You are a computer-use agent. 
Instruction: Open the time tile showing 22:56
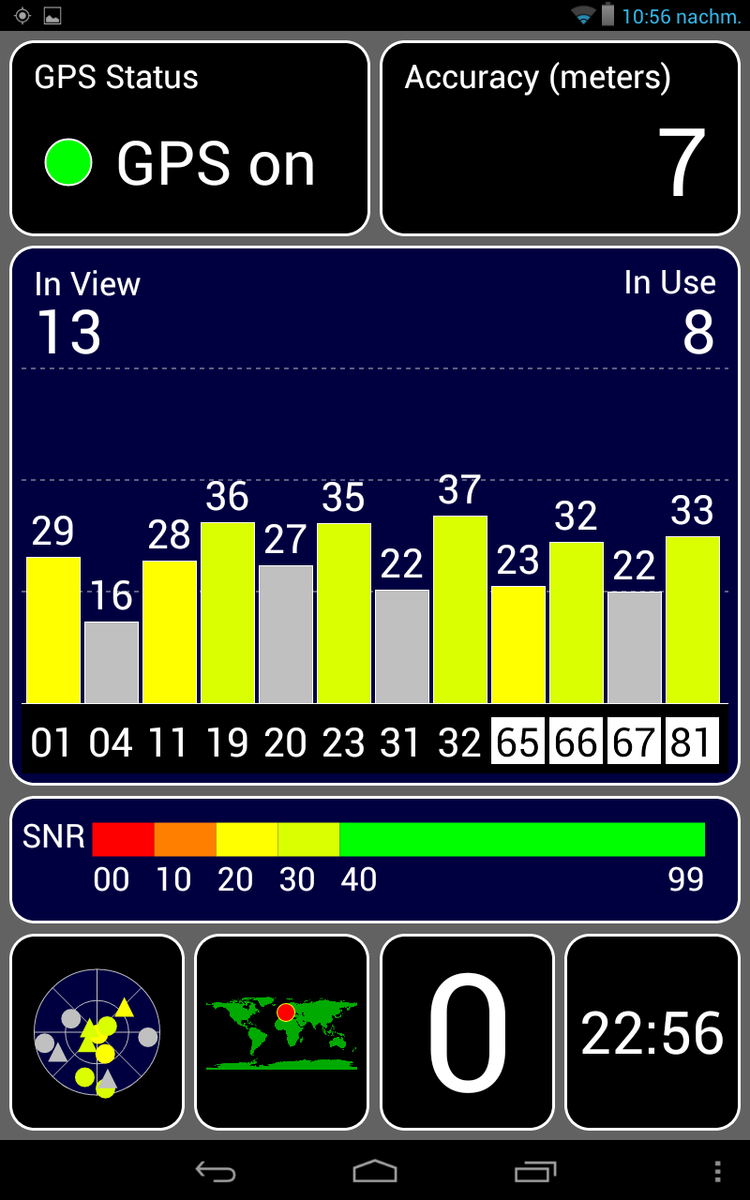click(x=652, y=1032)
